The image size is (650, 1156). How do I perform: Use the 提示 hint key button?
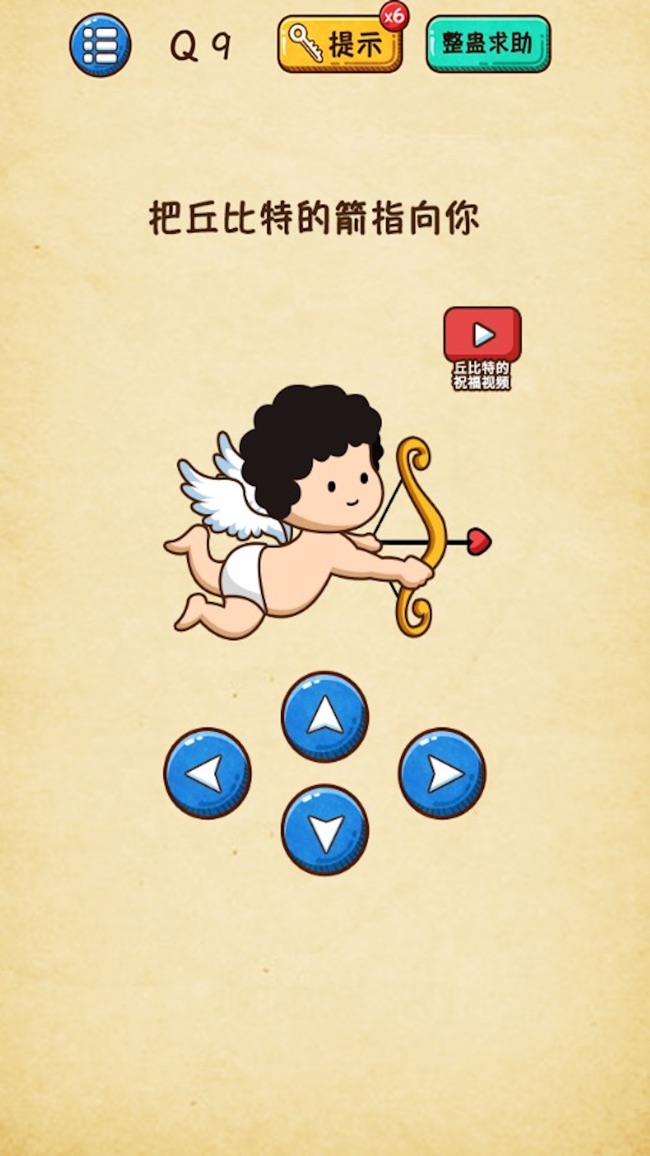[x=340, y=44]
